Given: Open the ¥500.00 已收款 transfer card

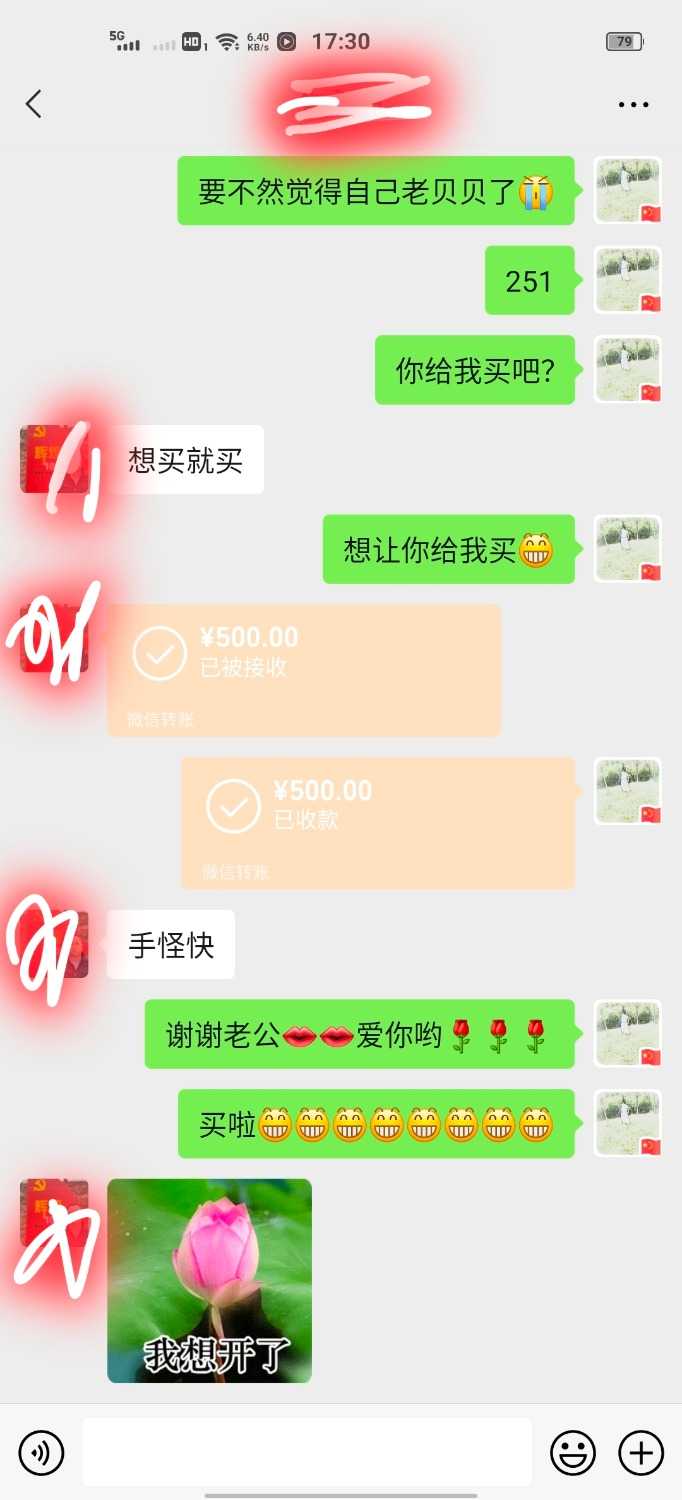Looking at the screenshot, I should pyautogui.click(x=377, y=822).
